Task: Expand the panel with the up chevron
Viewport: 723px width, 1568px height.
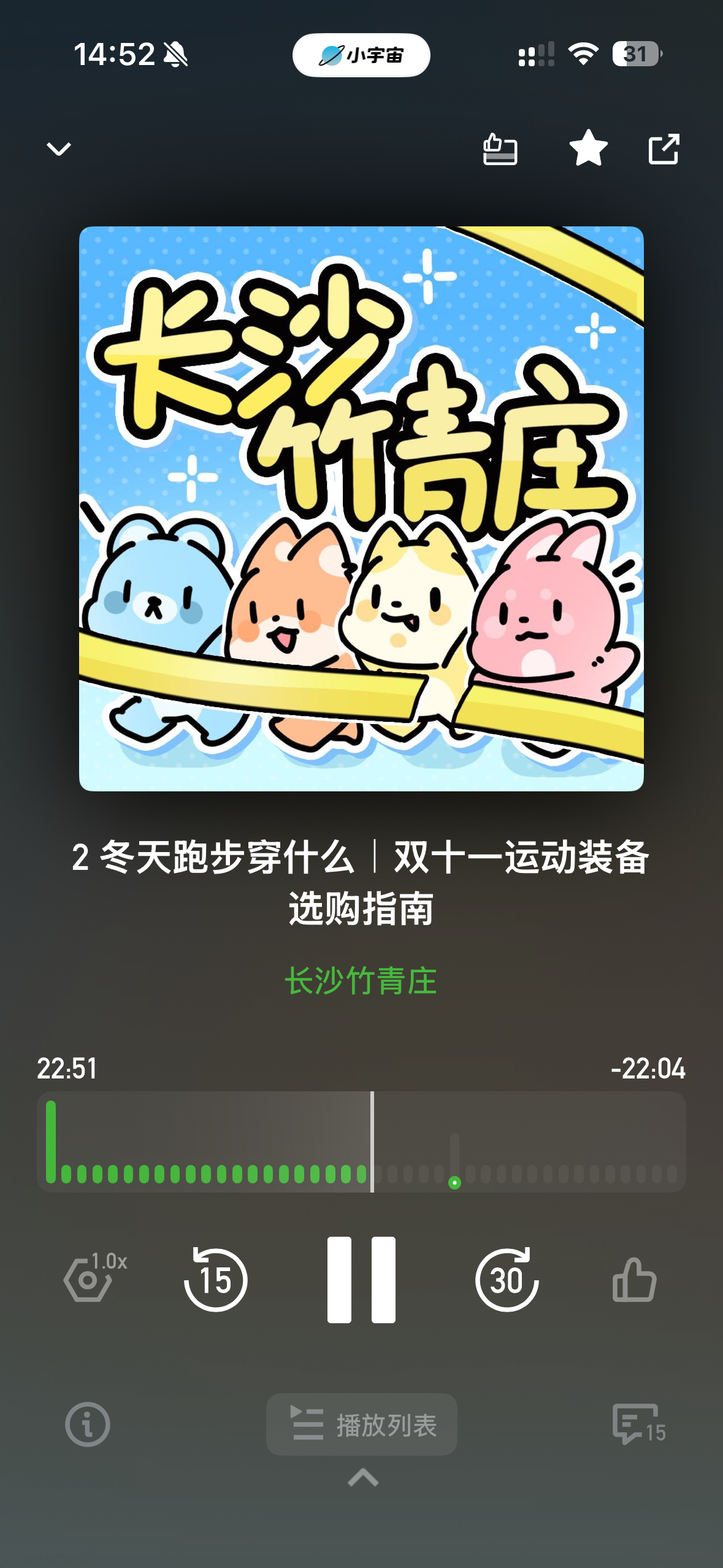Action: [362, 1478]
